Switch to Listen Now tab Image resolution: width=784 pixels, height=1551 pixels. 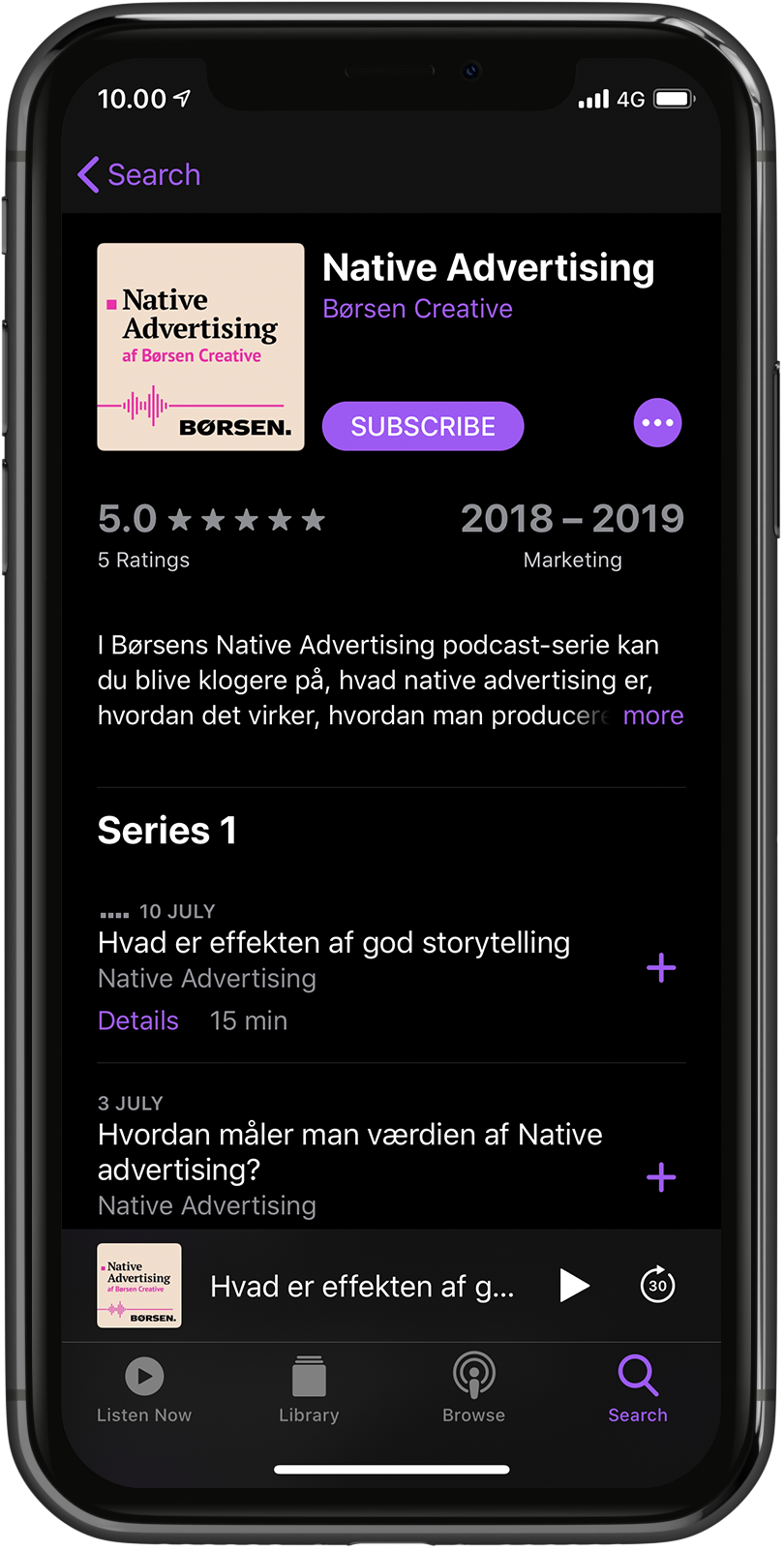(144, 1389)
